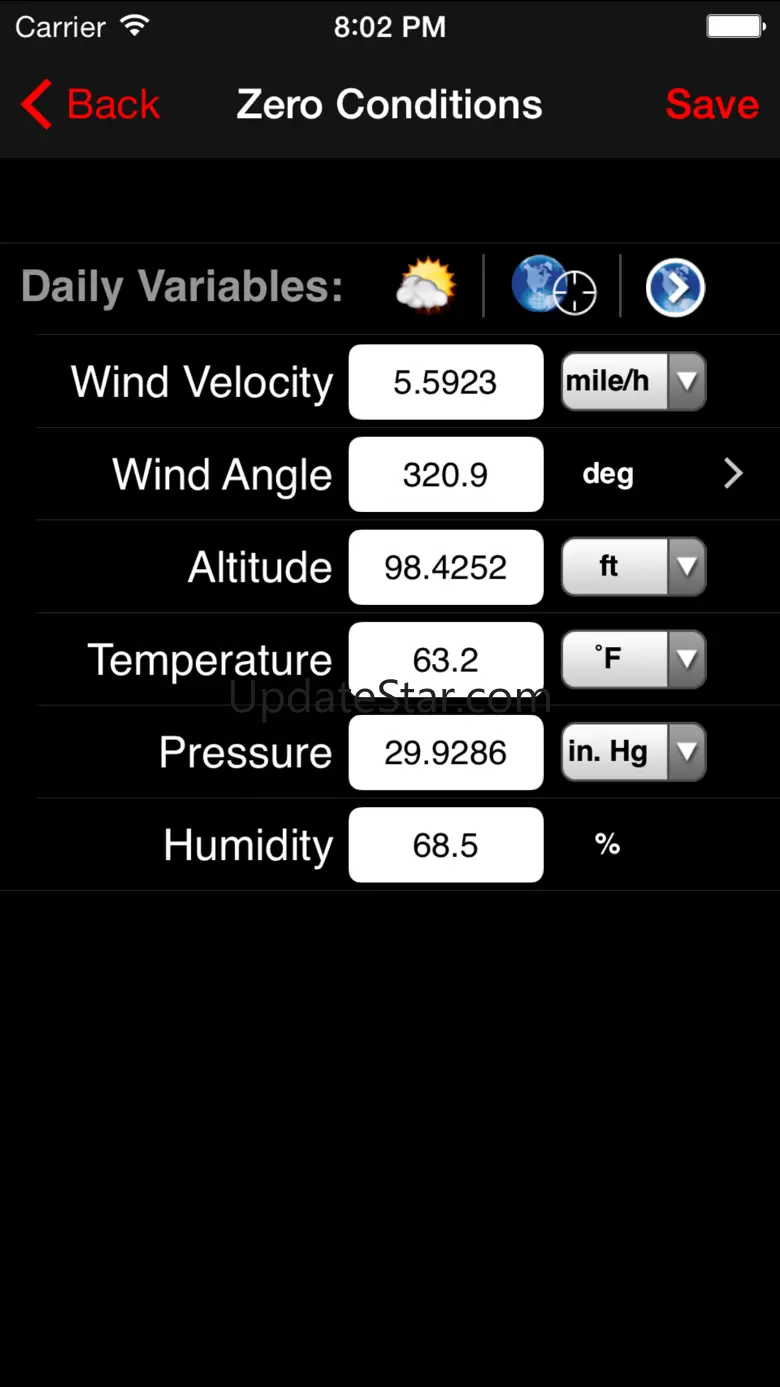Tap the globe with crosshair icon

(x=554, y=287)
